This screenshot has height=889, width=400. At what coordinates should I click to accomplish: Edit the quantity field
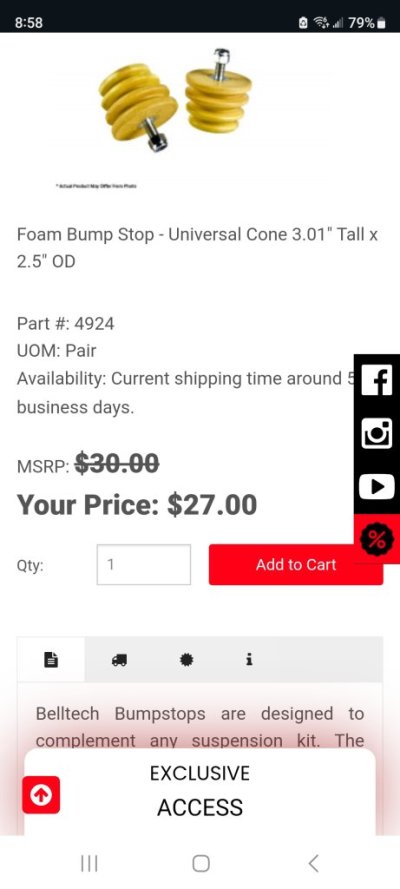(x=144, y=565)
